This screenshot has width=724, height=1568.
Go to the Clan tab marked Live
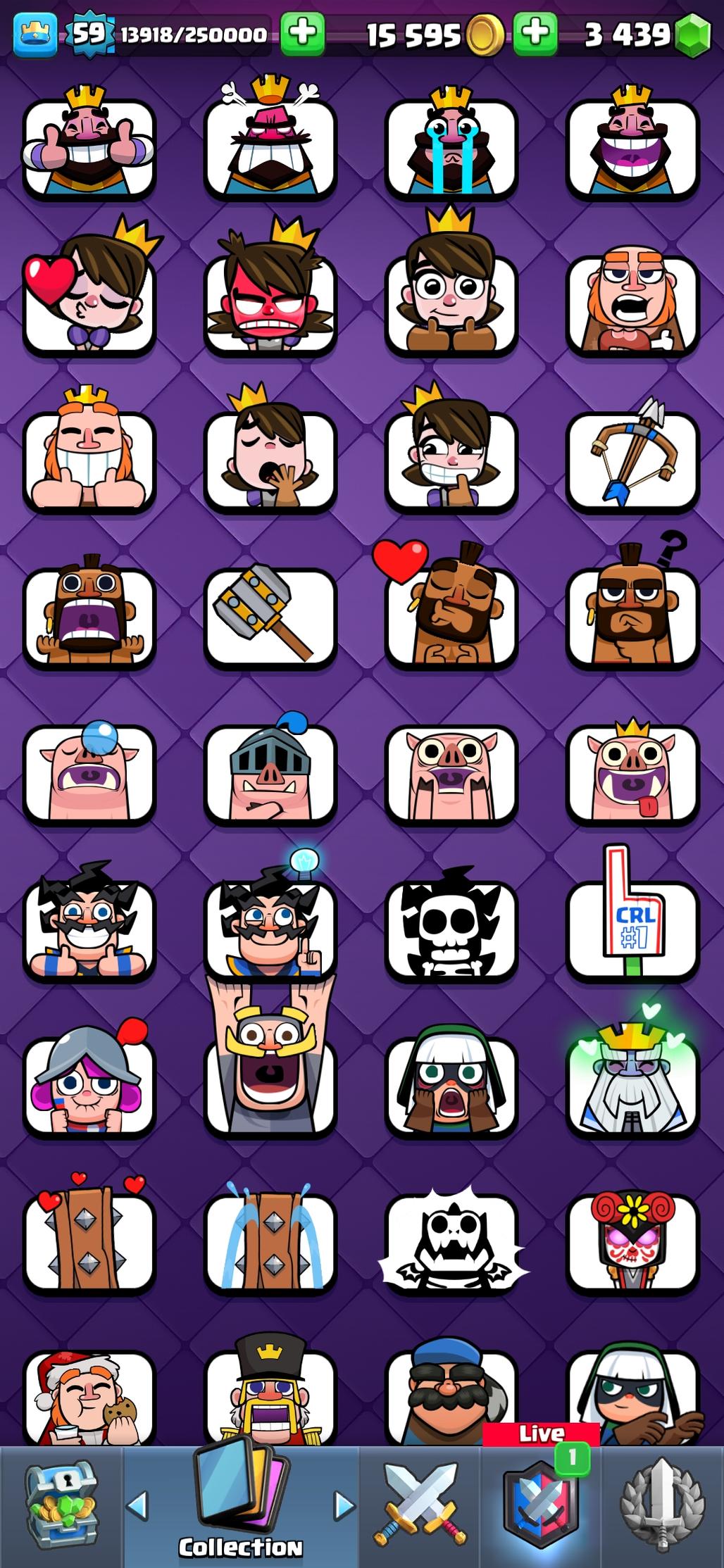pos(540,1507)
